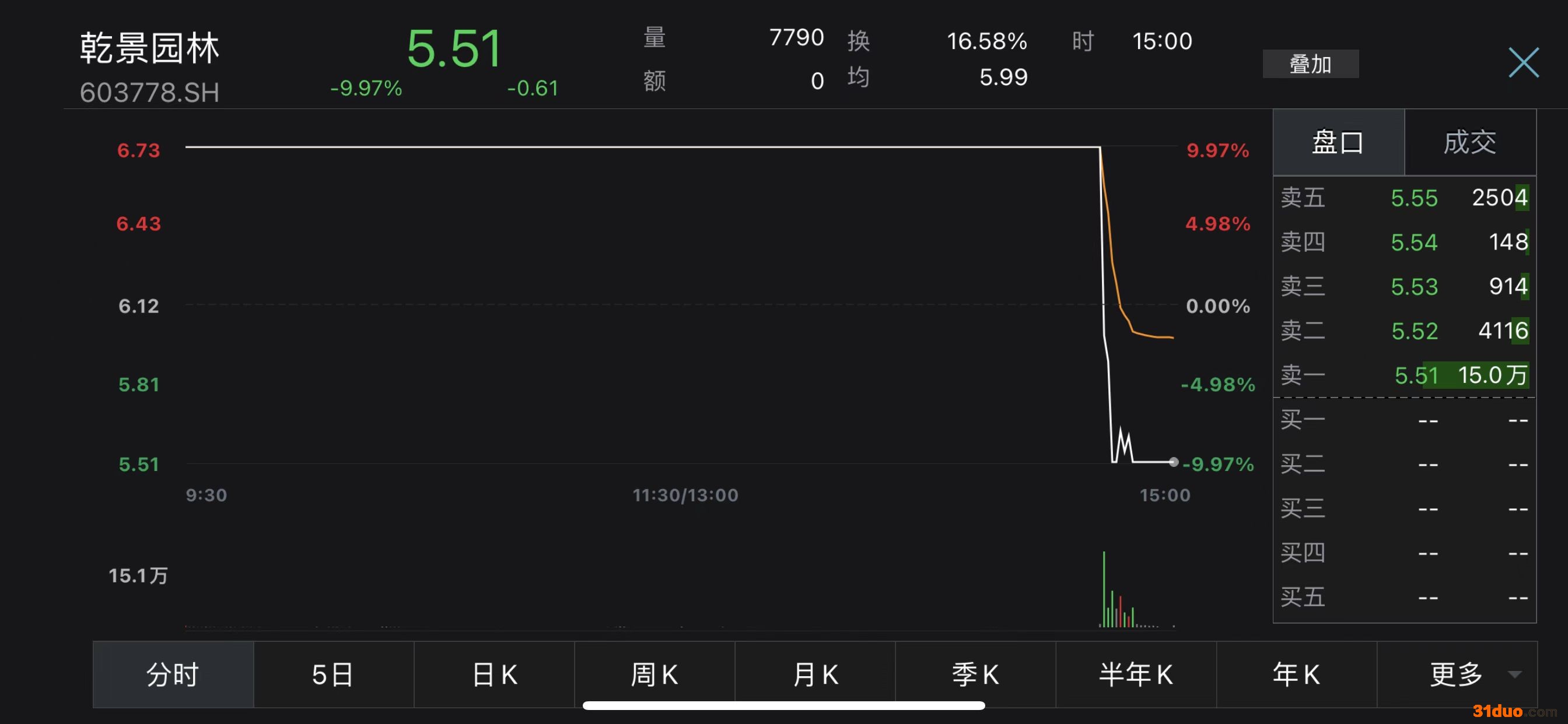Select the 季K quarterly chart

975,674
